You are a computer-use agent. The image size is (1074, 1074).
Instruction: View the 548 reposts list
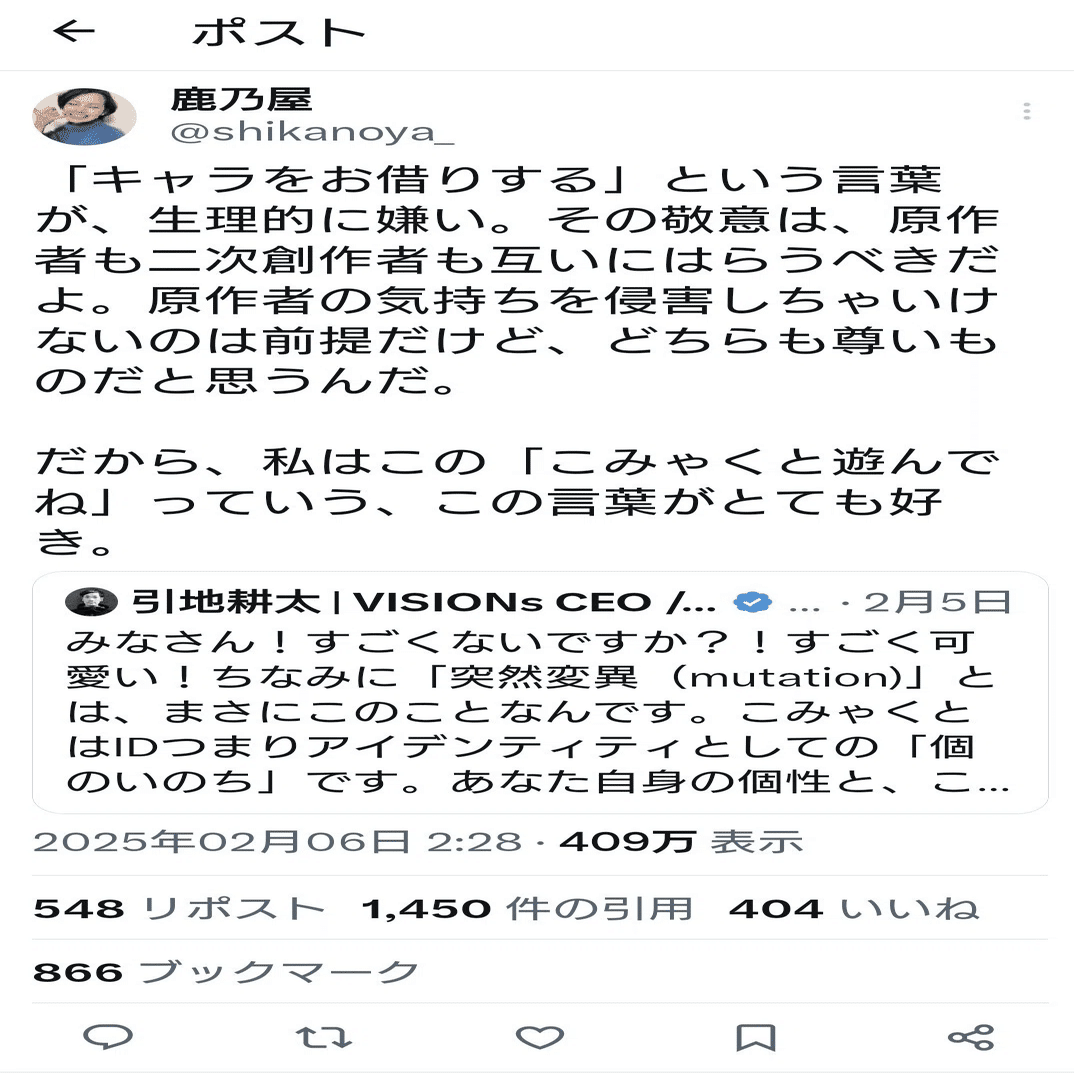point(179,908)
